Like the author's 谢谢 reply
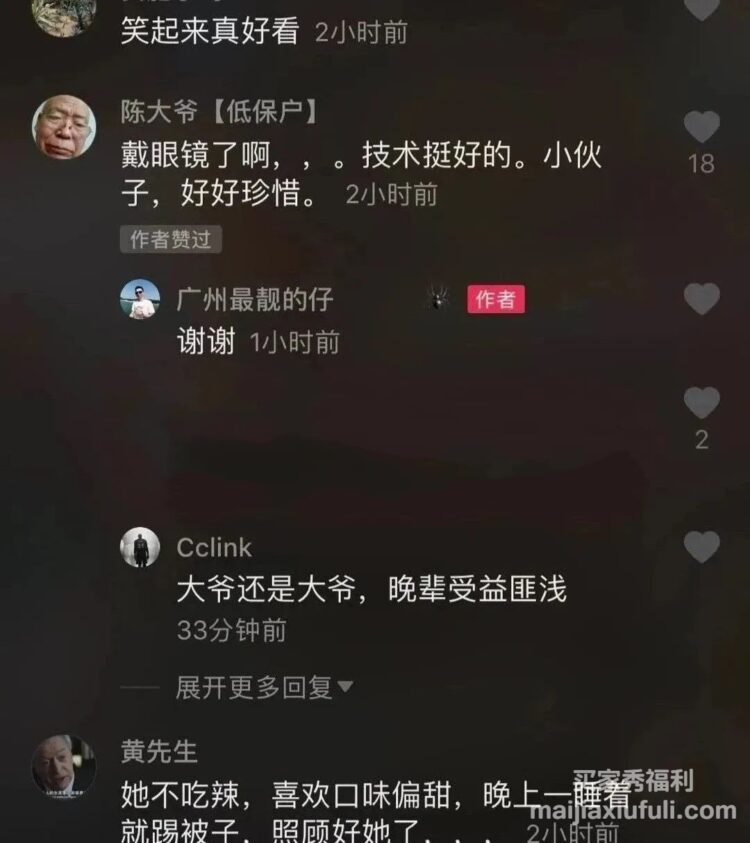Viewport: 750px width, 843px height. coord(702,299)
